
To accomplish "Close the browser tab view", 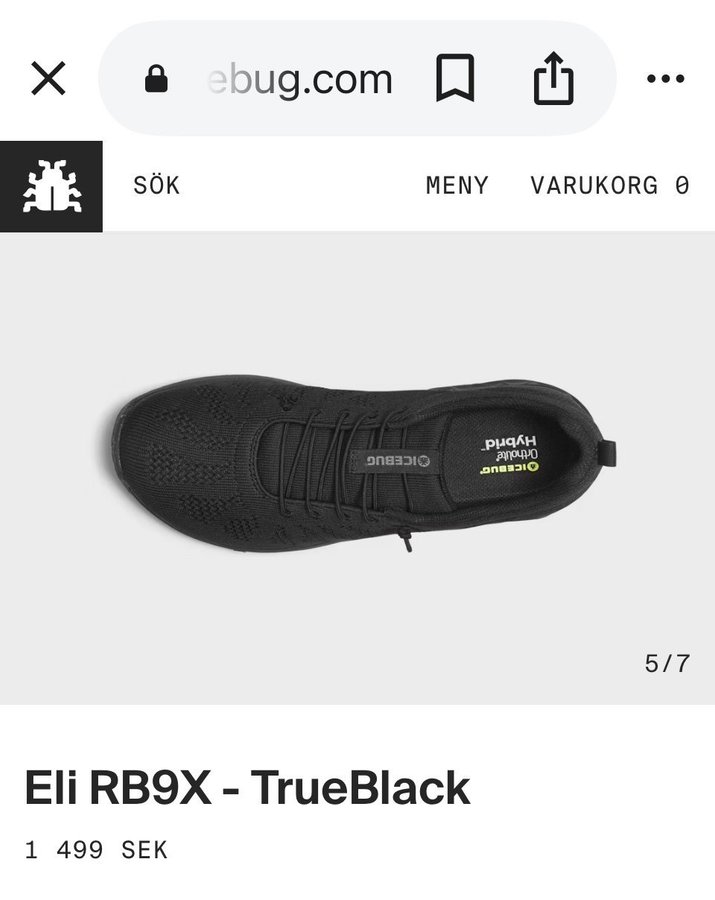I will click(x=48, y=79).
